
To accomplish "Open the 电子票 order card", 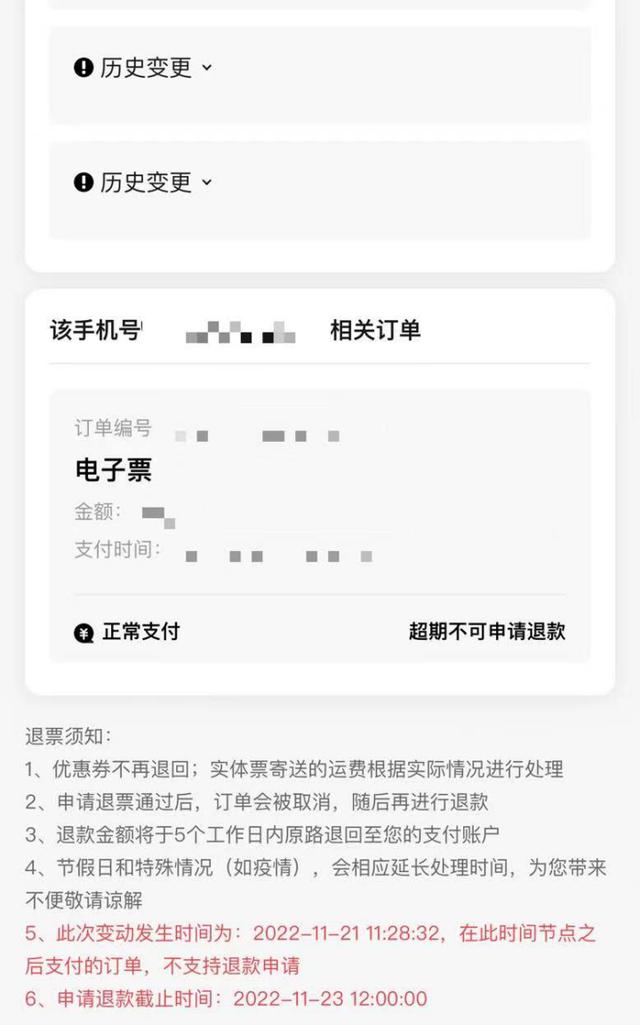I will (x=320, y=526).
